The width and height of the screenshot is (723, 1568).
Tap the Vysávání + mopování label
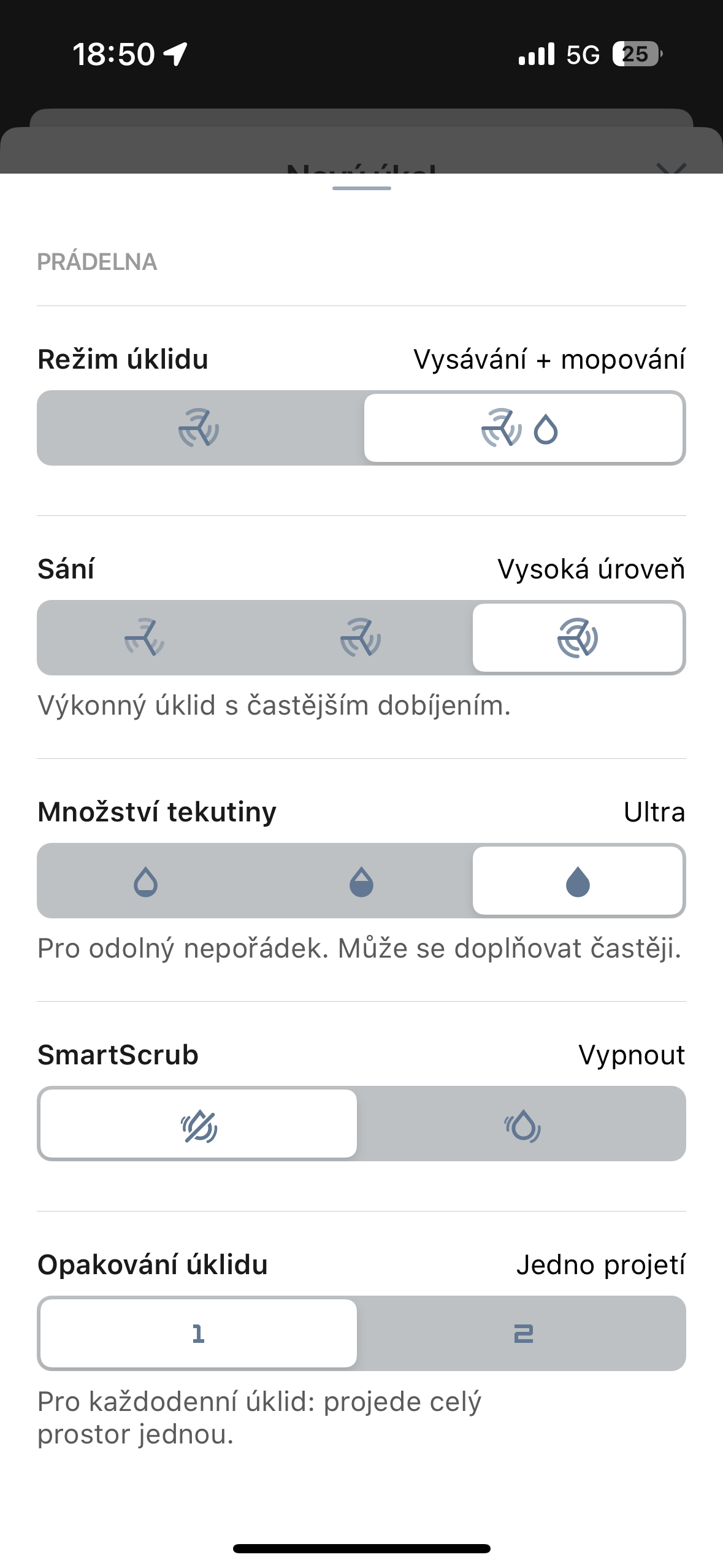549,359
